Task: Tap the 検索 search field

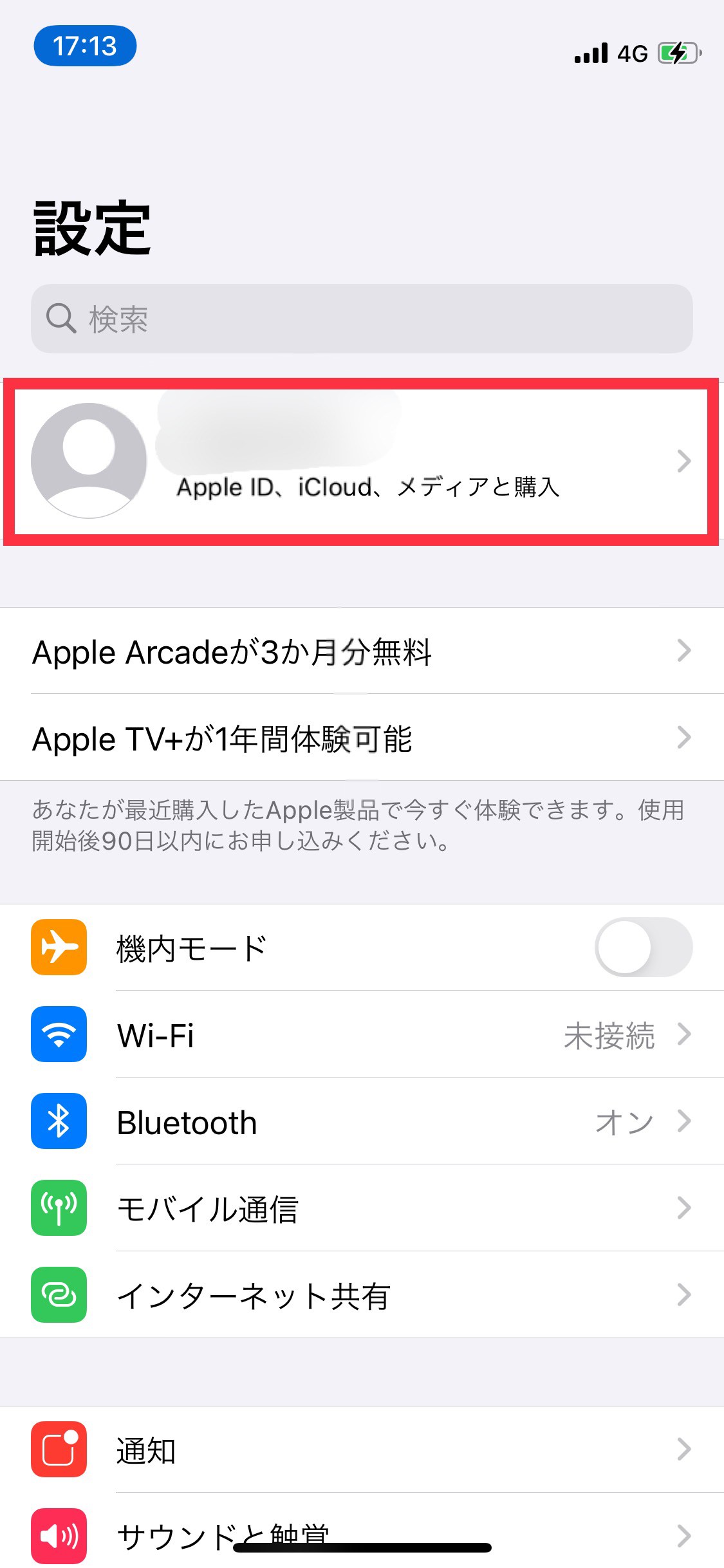Action: coord(361,319)
